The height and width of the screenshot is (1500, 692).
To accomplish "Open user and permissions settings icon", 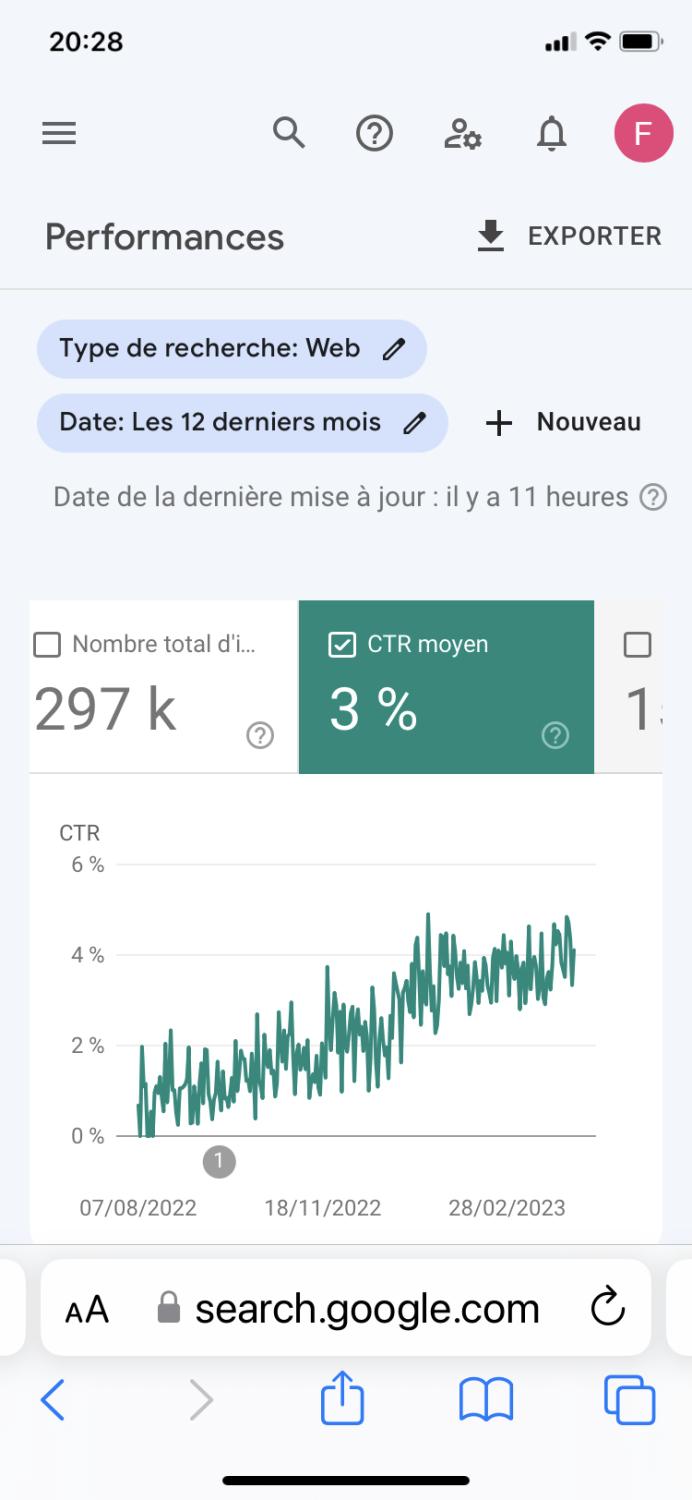I will pos(462,133).
